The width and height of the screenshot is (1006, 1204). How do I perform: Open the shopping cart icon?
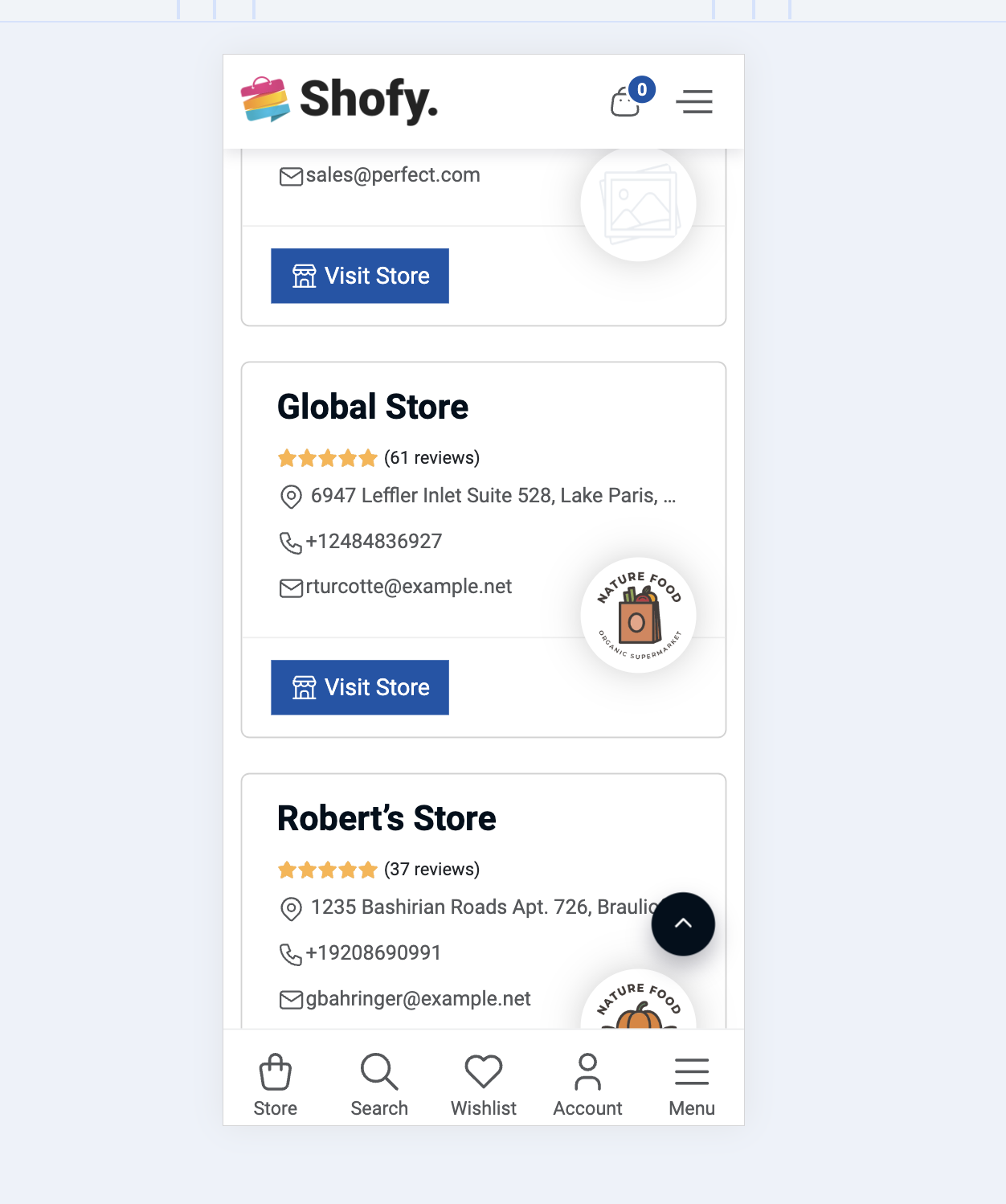coord(626,102)
